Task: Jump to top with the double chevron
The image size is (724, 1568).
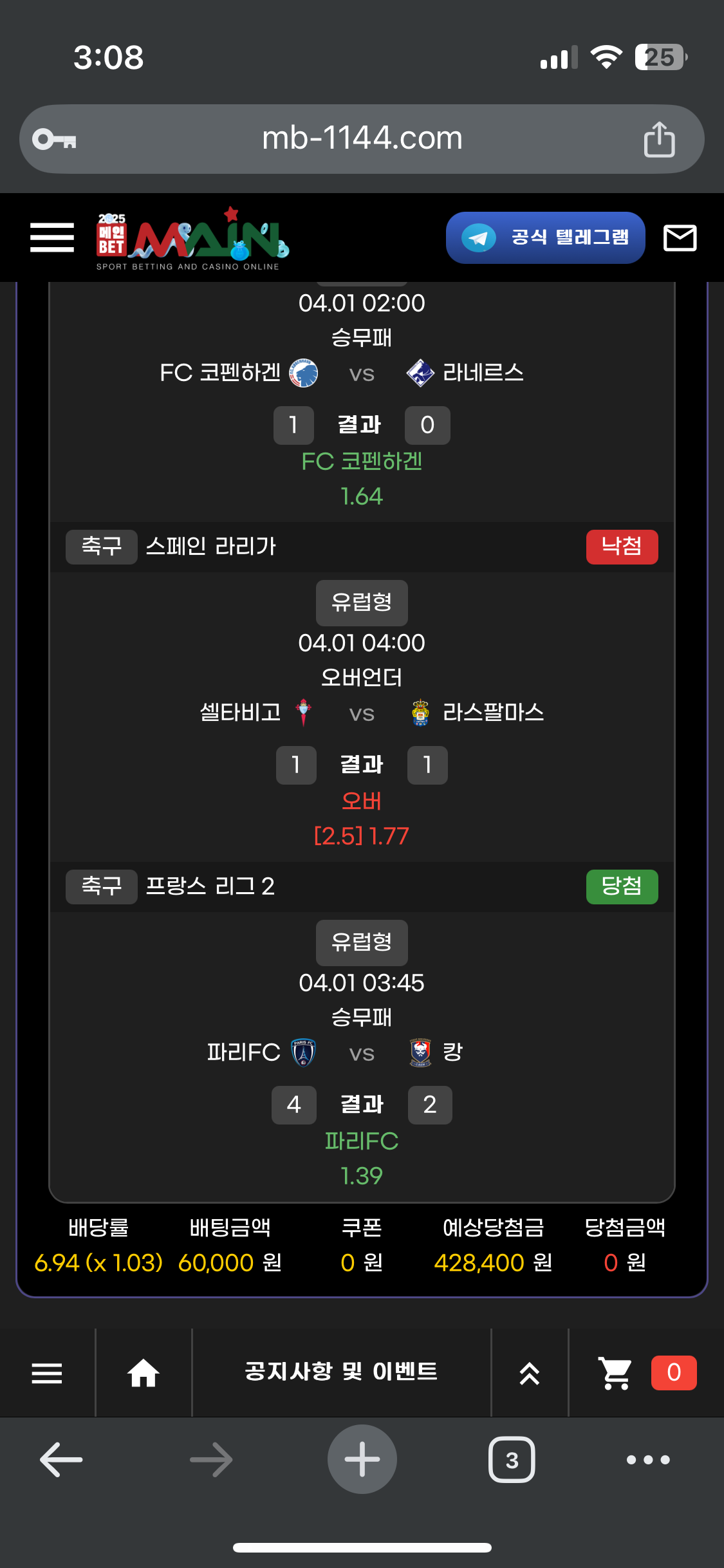Action: click(529, 1373)
